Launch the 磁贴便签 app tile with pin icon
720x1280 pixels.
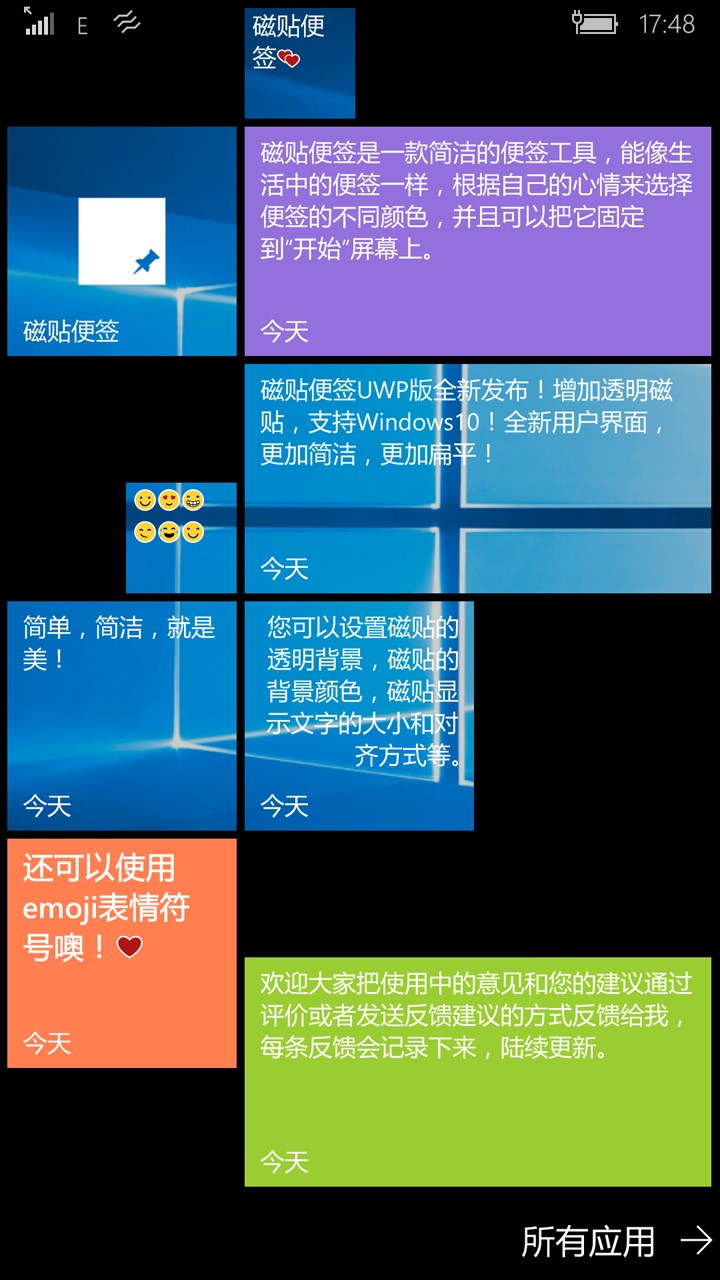pyautogui.click(x=121, y=241)
